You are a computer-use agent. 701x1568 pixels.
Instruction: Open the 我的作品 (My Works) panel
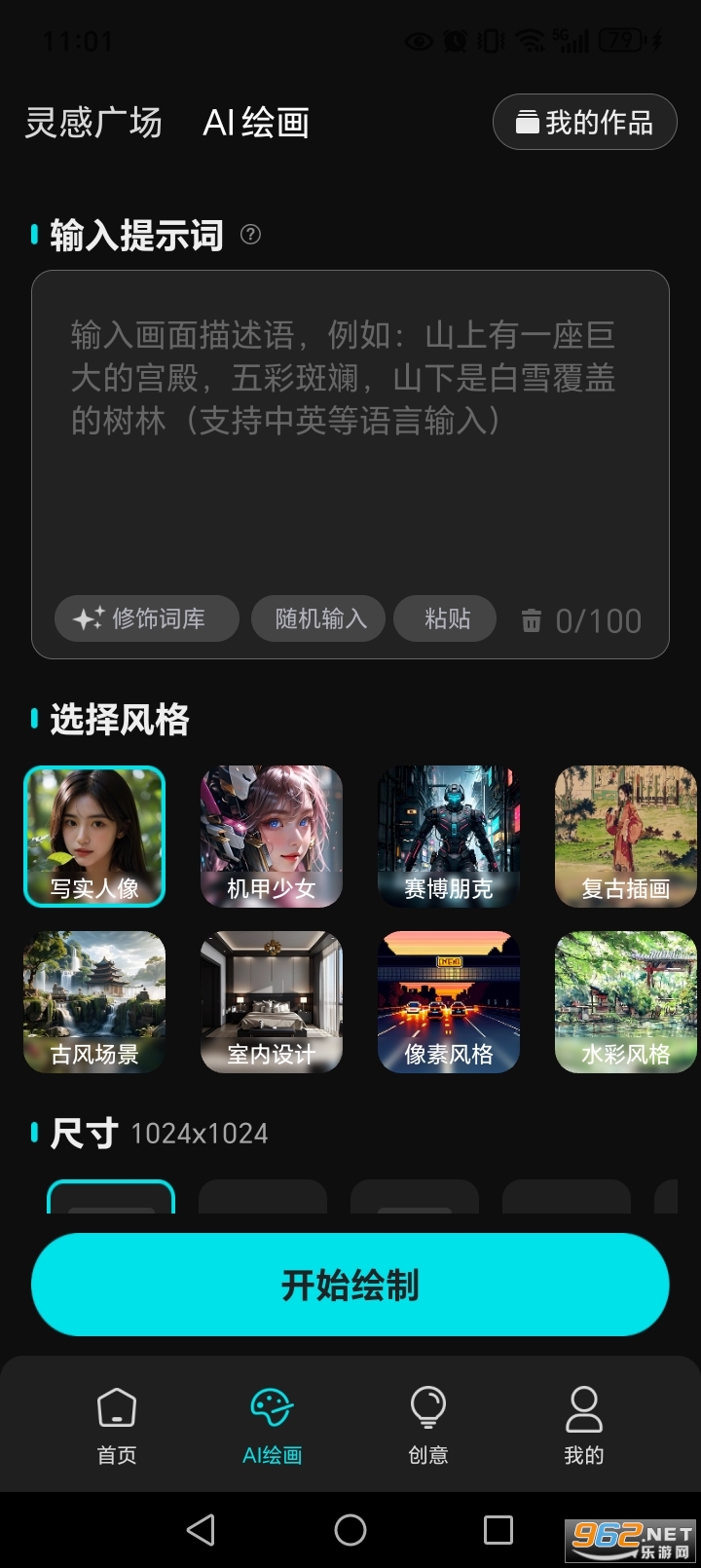584,121
